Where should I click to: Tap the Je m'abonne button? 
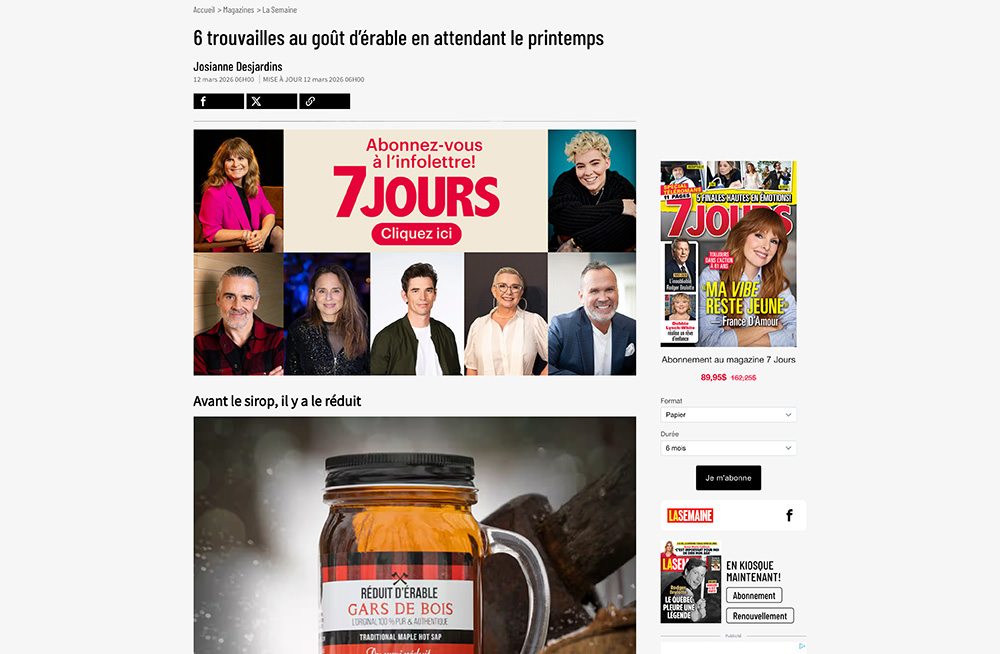click(x=728, y=478)
